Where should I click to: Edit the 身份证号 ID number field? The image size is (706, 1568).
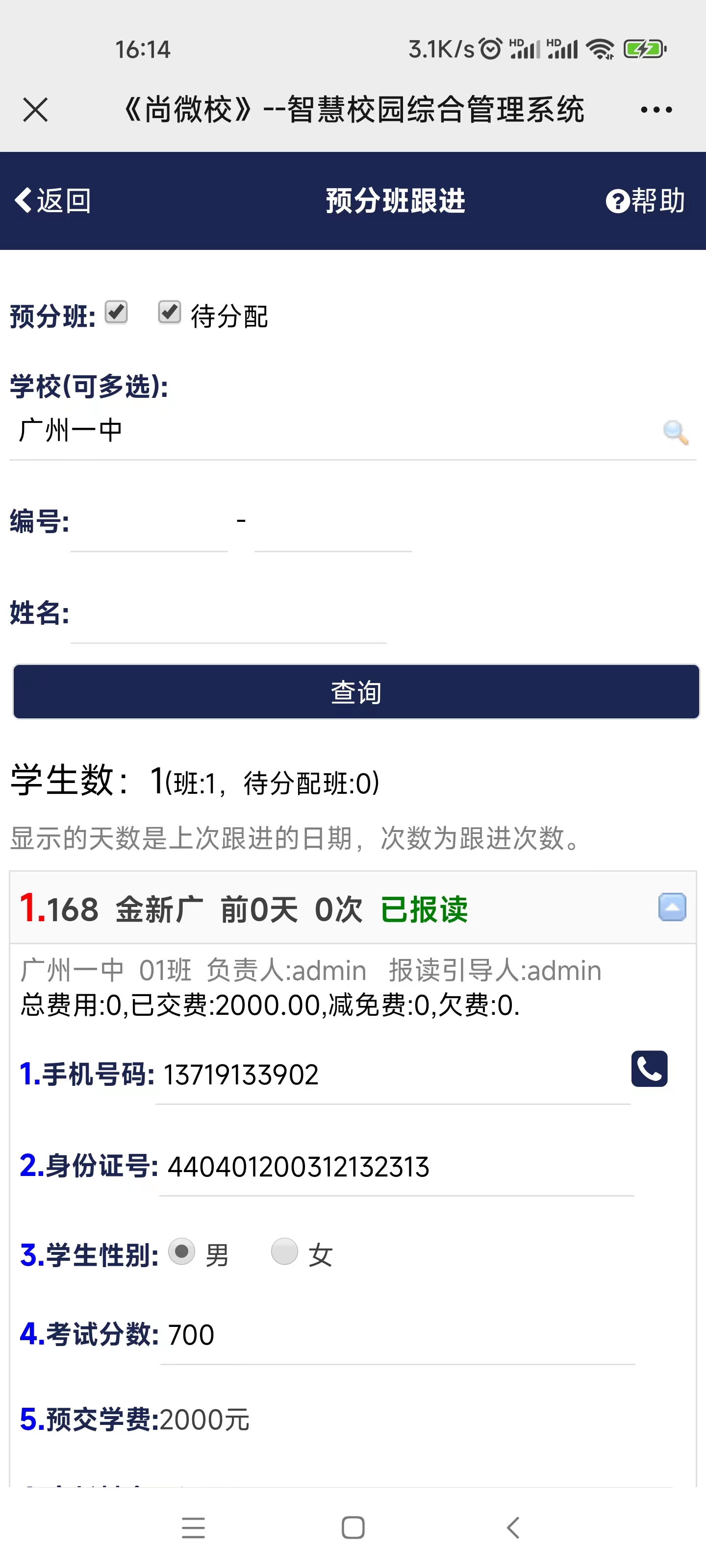point(396,1168)
